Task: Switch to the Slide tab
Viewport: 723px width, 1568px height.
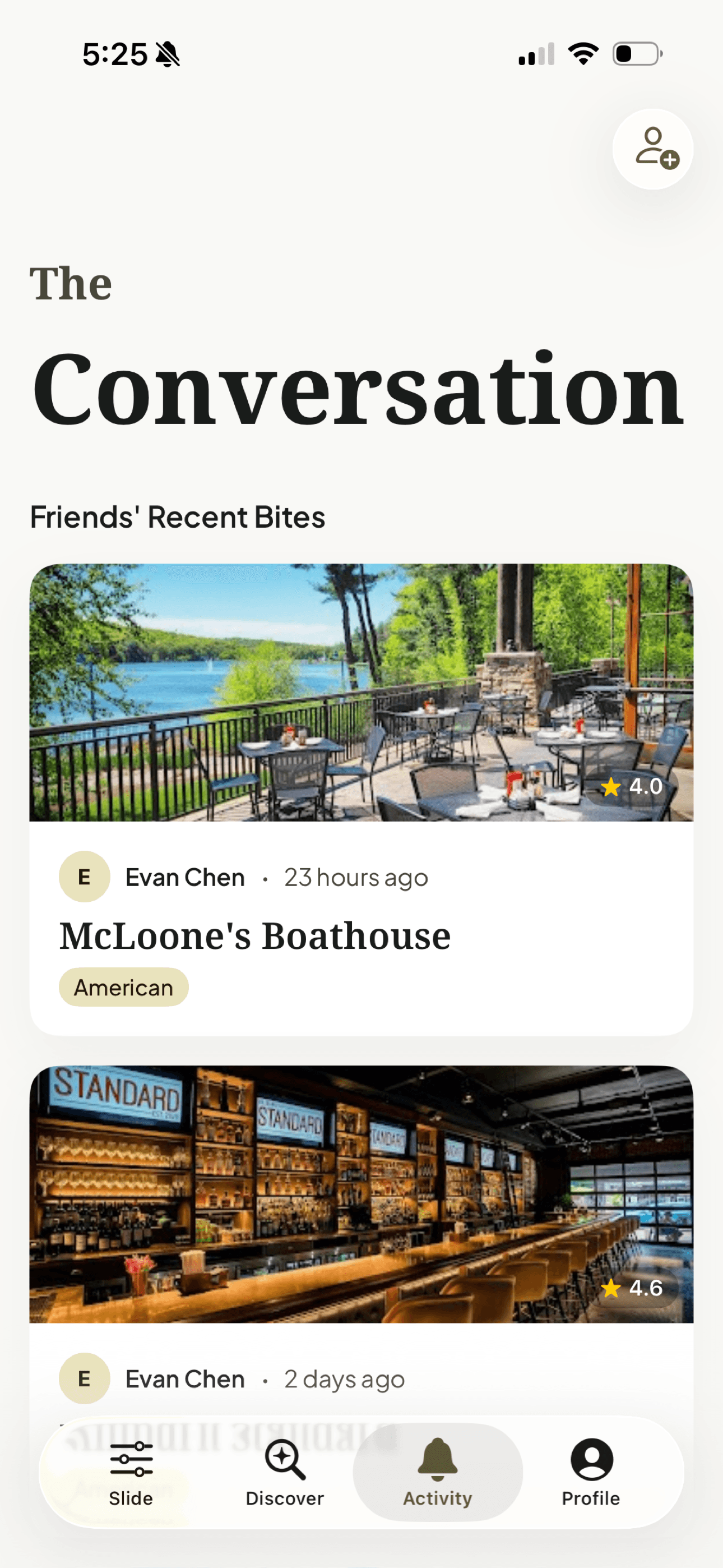Action: (131, 1473)
